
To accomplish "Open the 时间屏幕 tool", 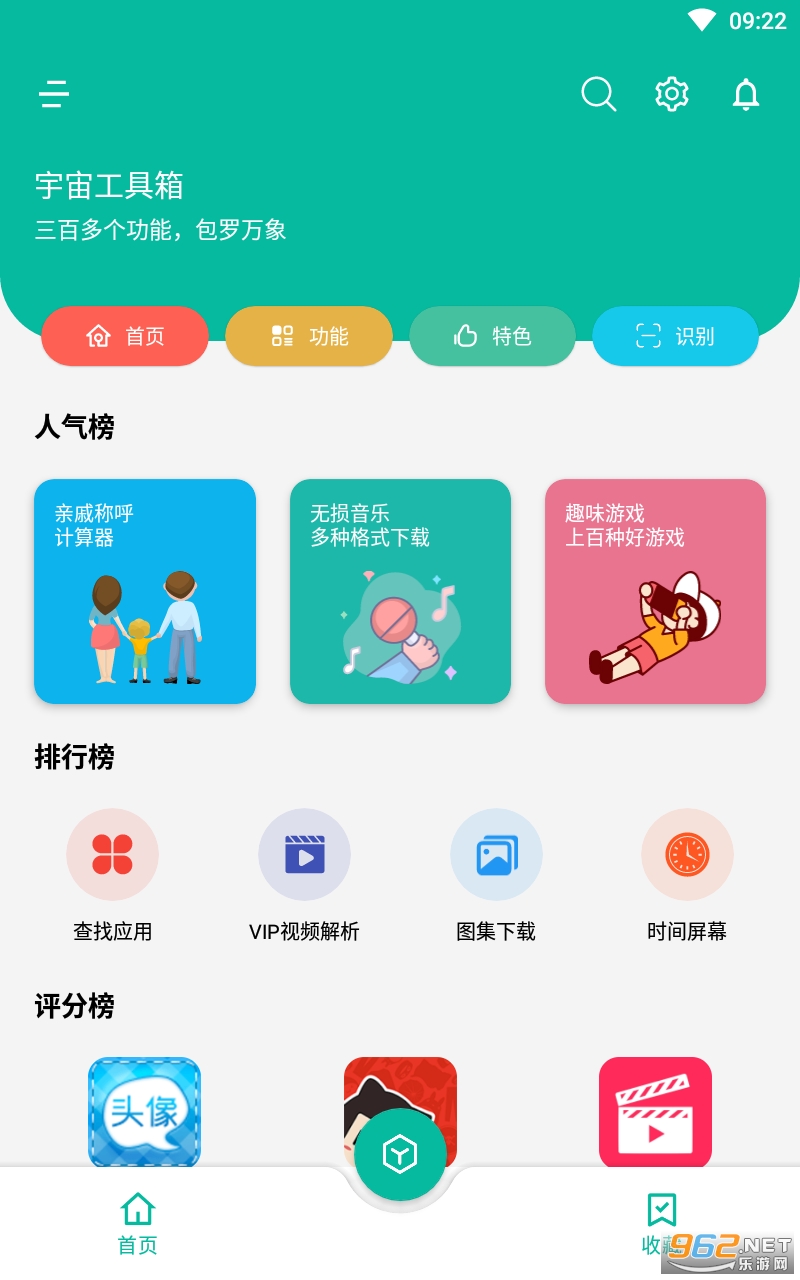I will click(x=687, y=855).
